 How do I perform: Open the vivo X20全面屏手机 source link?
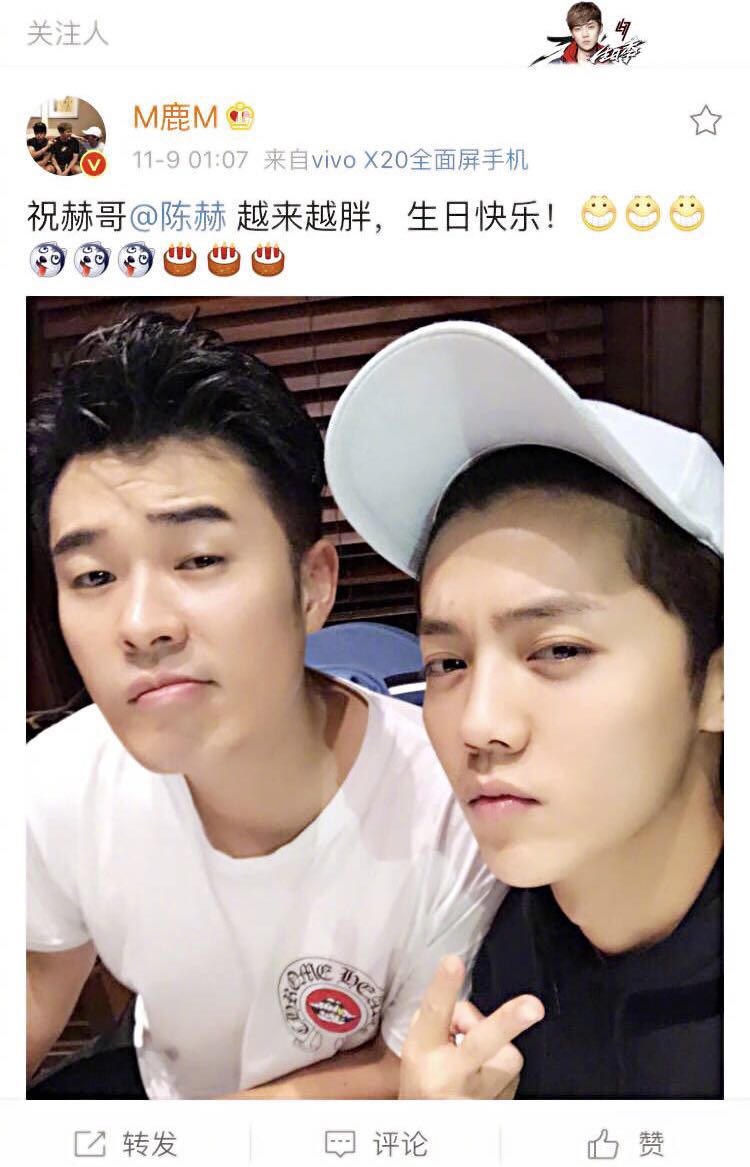(x=418, y=160)
